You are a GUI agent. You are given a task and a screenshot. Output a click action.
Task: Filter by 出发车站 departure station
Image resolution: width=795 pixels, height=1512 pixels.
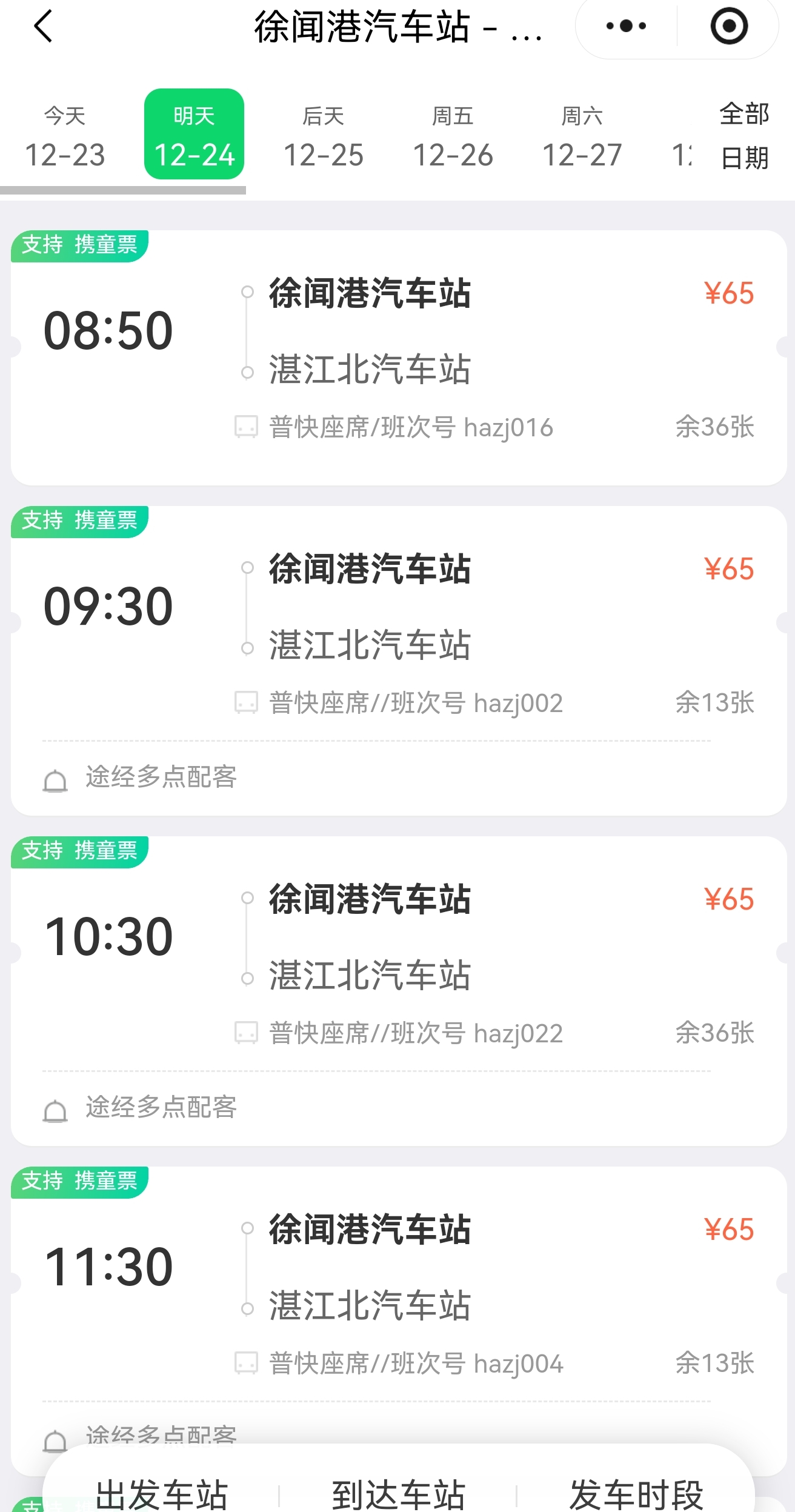point(161,1494)
